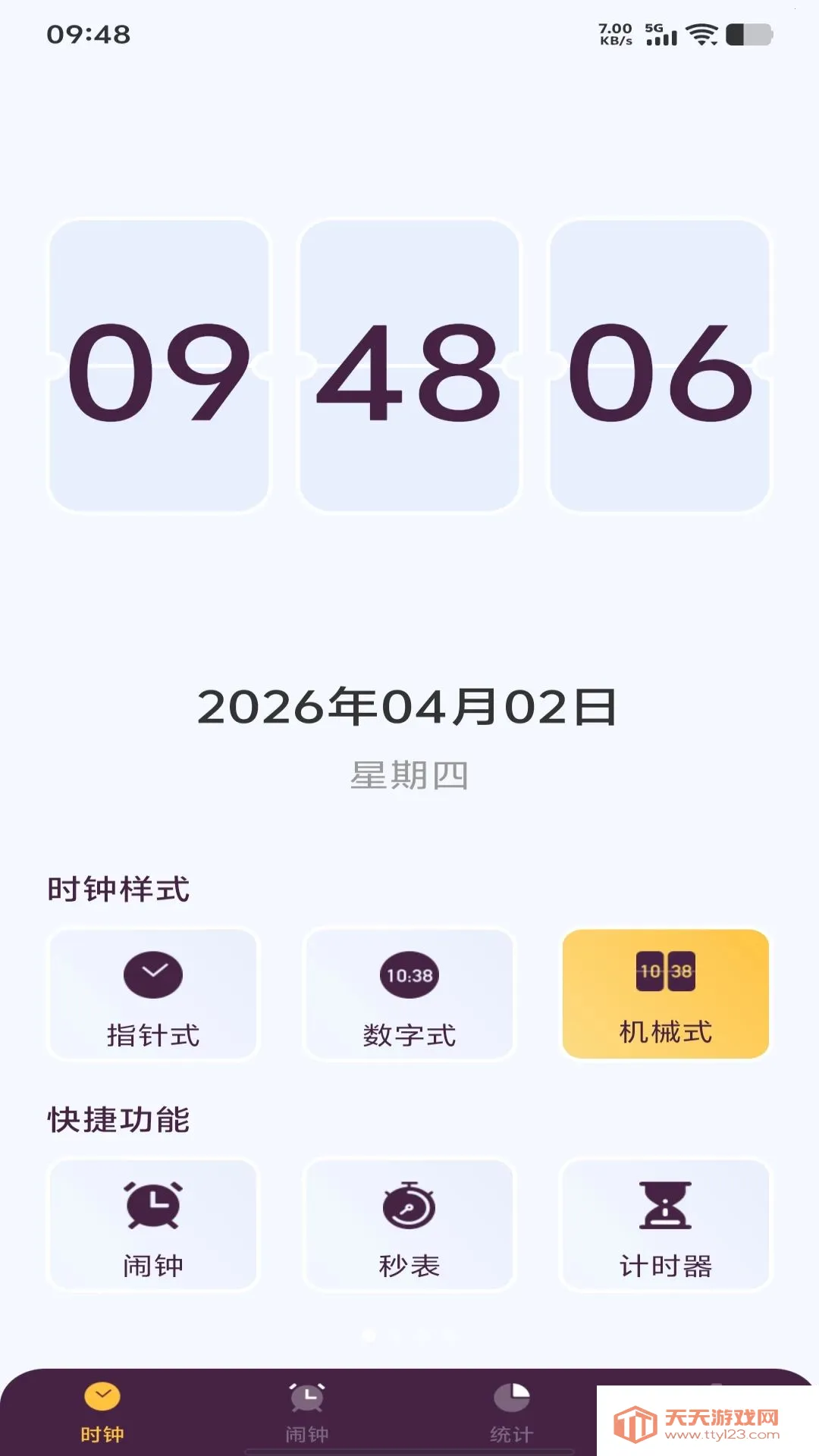Tap the date 2026年04月02日
Viewport: 819px width, 1456px height.
pyautogui.click(x=409, y=708)
